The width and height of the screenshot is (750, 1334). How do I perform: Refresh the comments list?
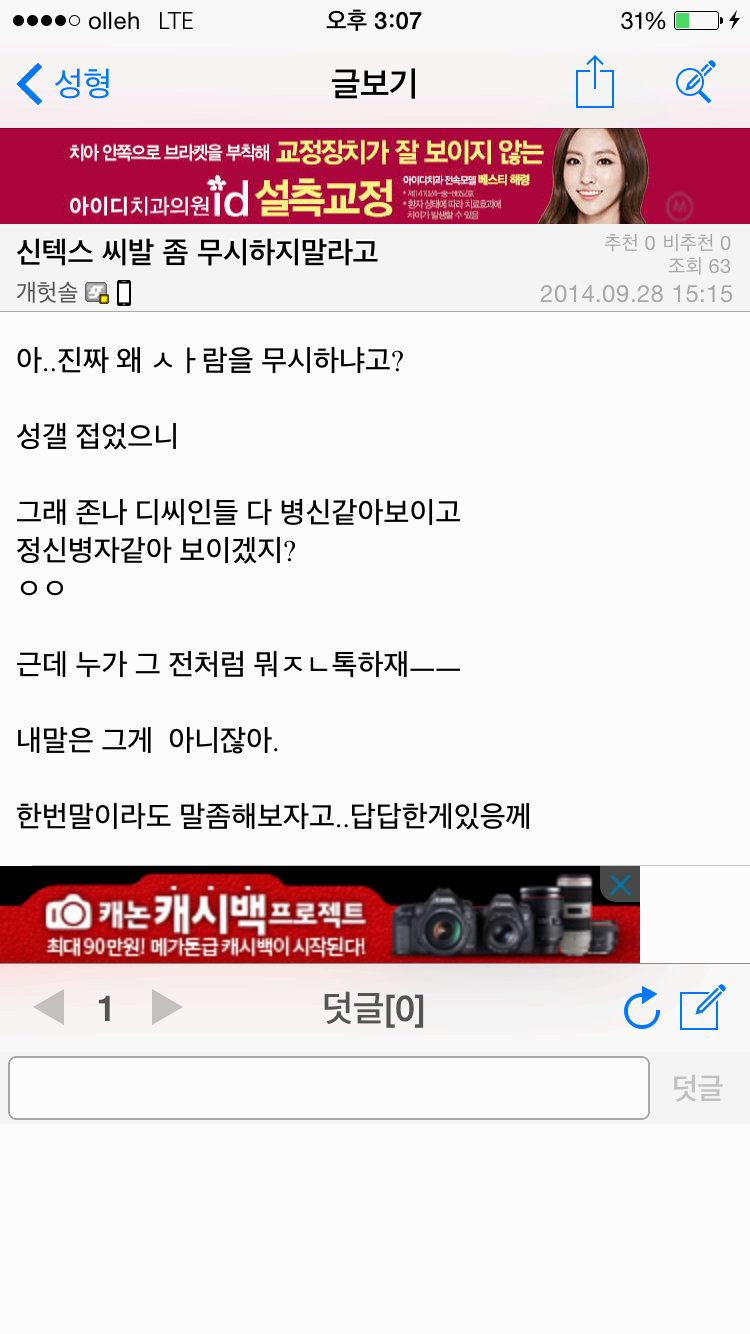pyautogui.click(x=642, y=1008)
